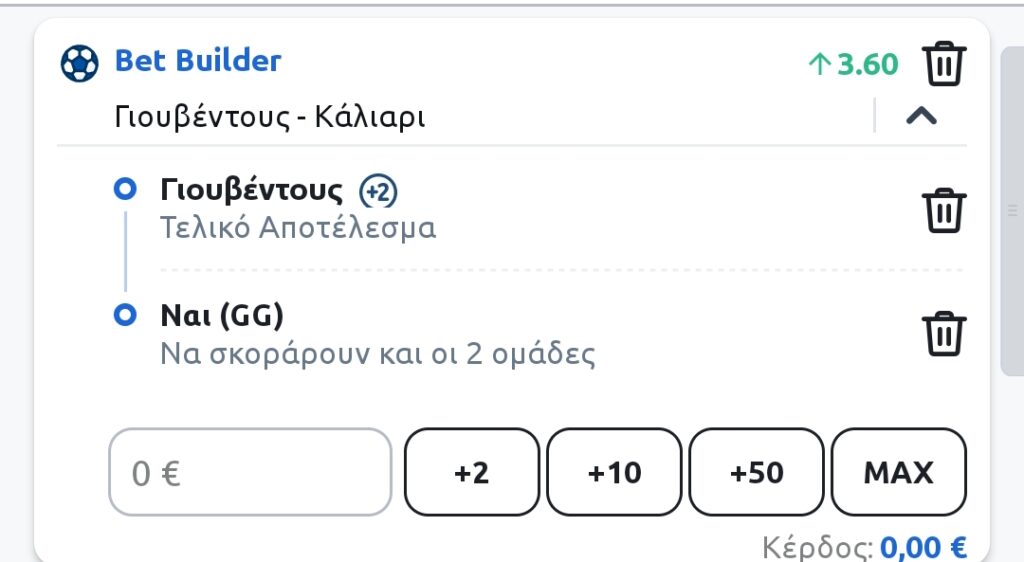Remove the Γιουβέντους Τελικό Αποτέλεσμα selection

click(943, 210)
